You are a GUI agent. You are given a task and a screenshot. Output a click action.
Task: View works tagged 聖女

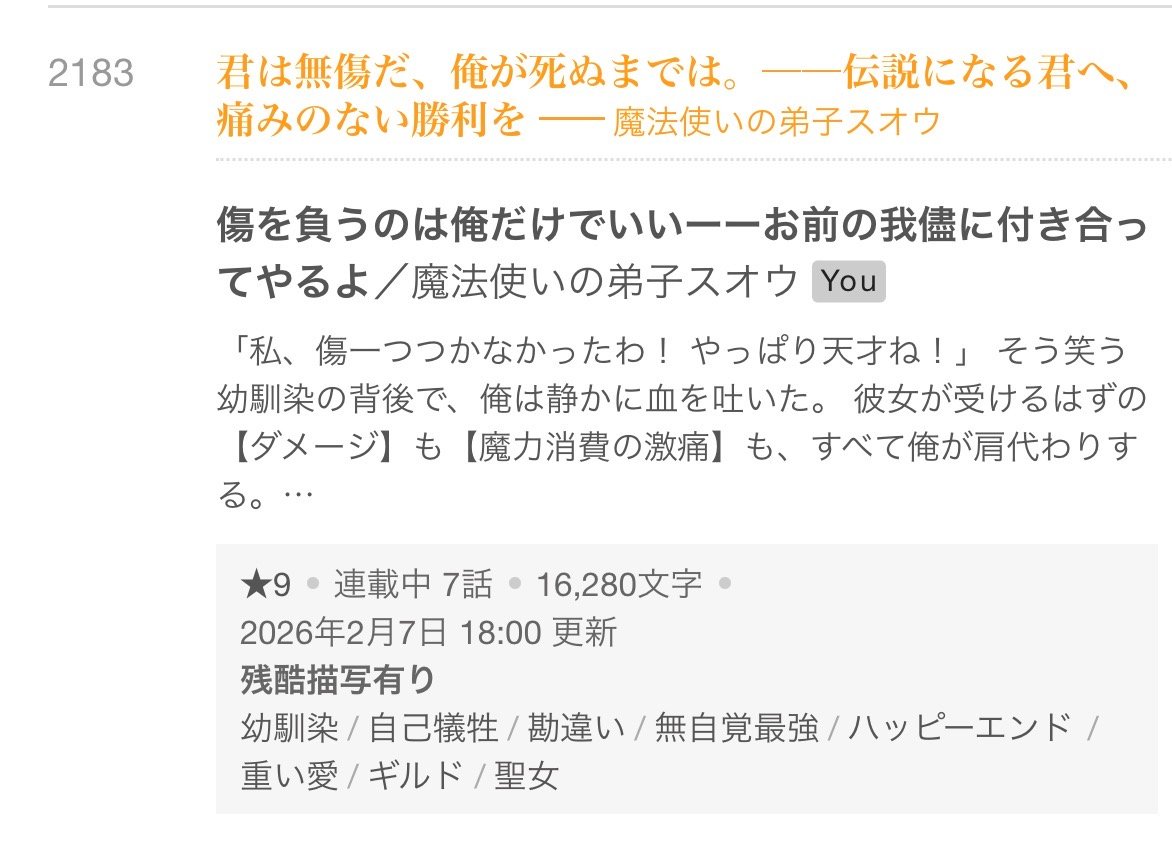pyautogui.click(x=527, y=775)
